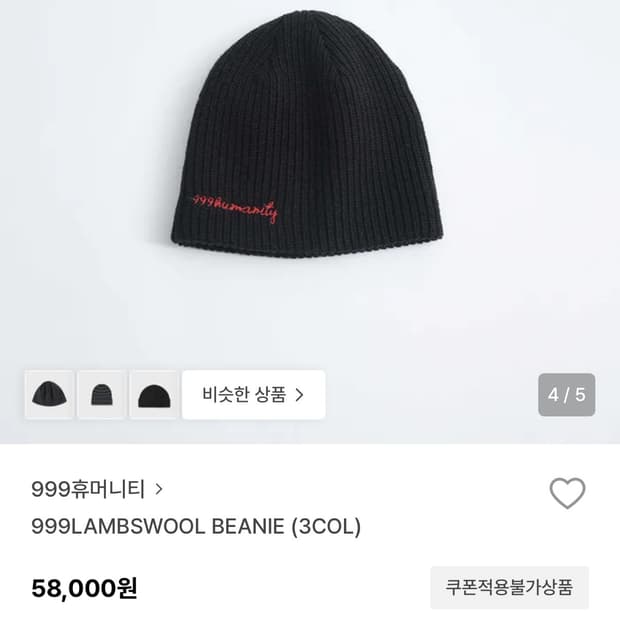Open the 999휴머니티 brand page
The image size is (620, 620).
coord(97,489)
